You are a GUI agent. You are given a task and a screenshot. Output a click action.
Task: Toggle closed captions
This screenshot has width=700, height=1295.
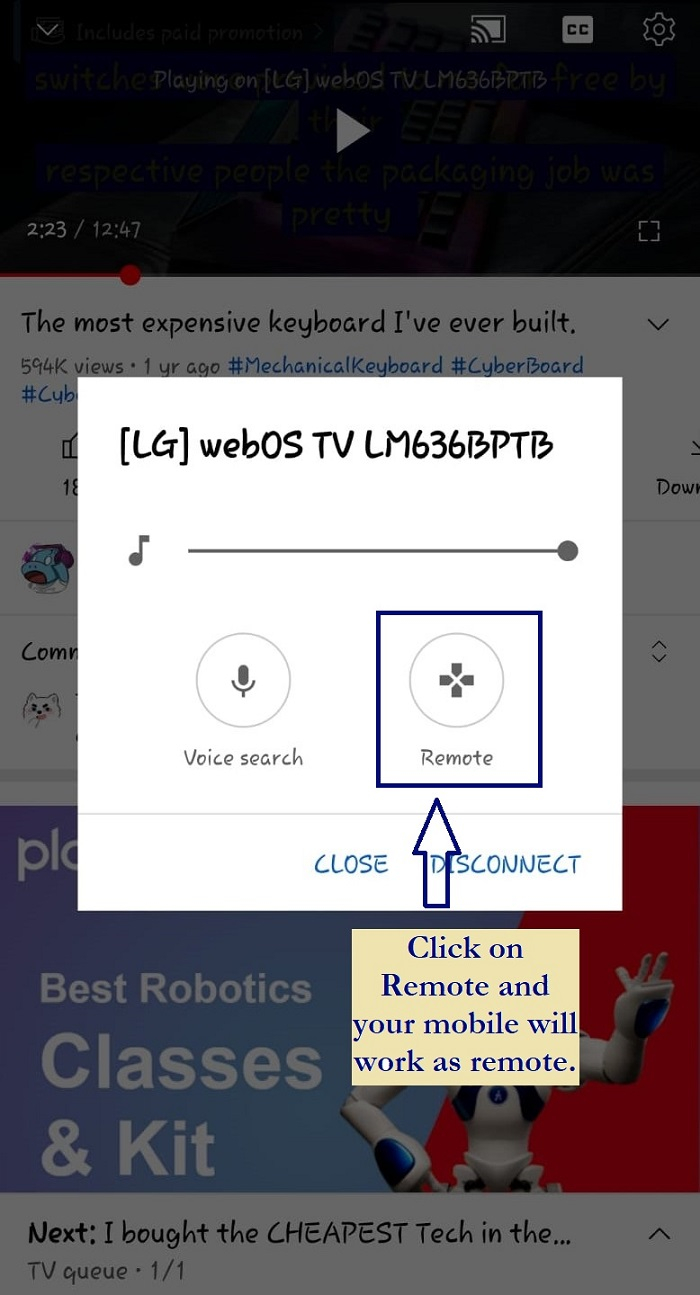pyautogui.click(x=577, y=30)
